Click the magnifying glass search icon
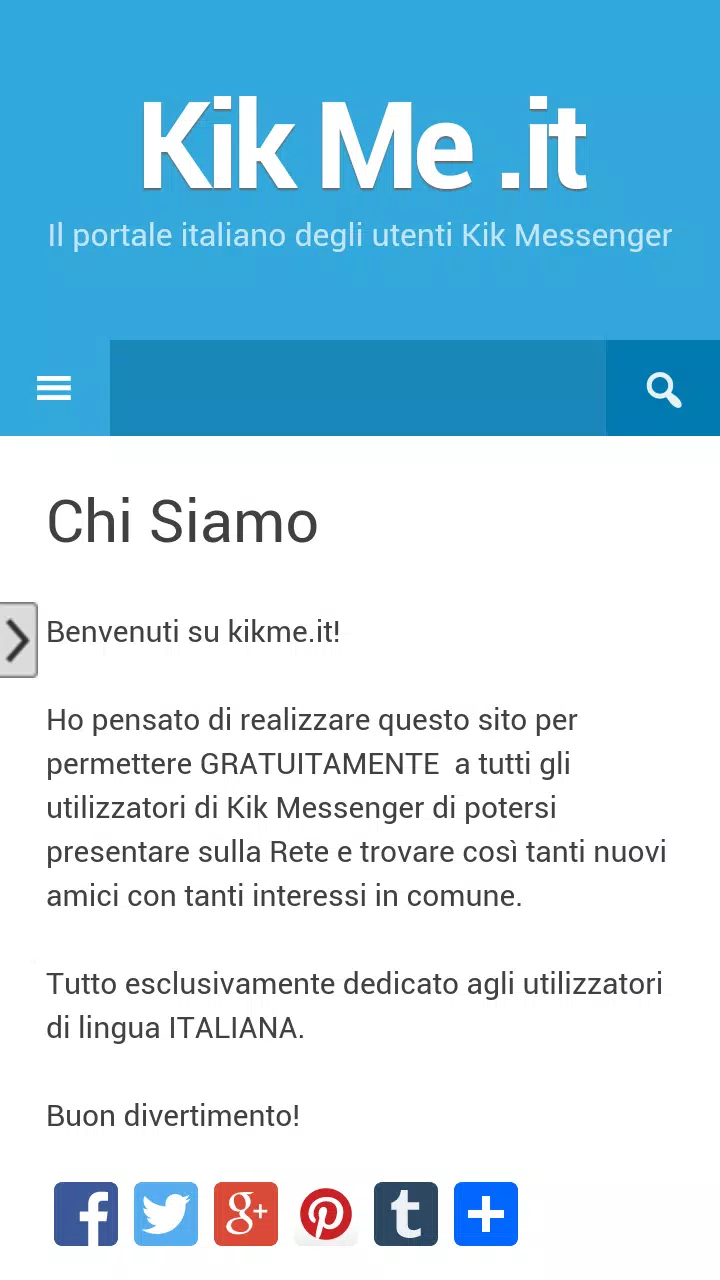 click(x=663, y=389)
